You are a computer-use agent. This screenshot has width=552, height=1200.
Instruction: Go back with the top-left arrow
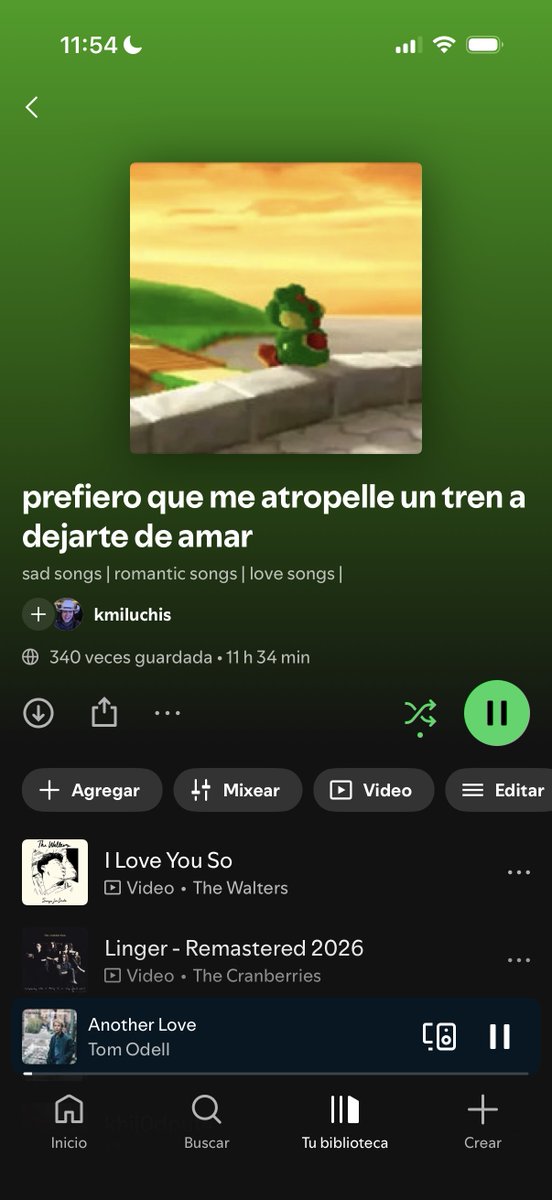[x=32, y=107]
